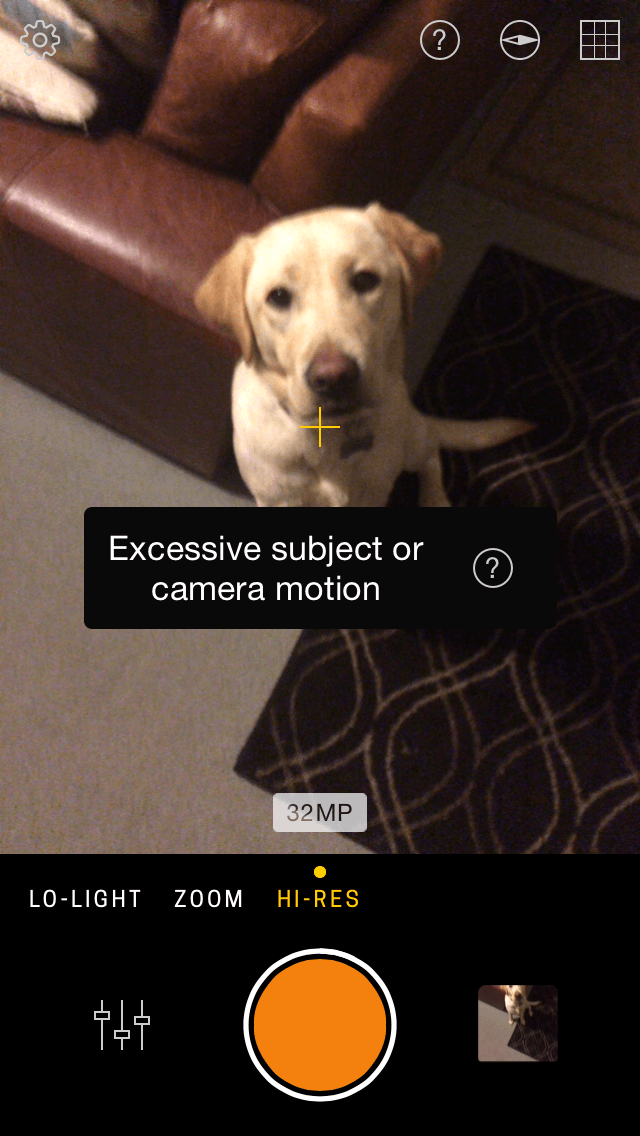Tap the help icon in the motion warning

(493, 569)
